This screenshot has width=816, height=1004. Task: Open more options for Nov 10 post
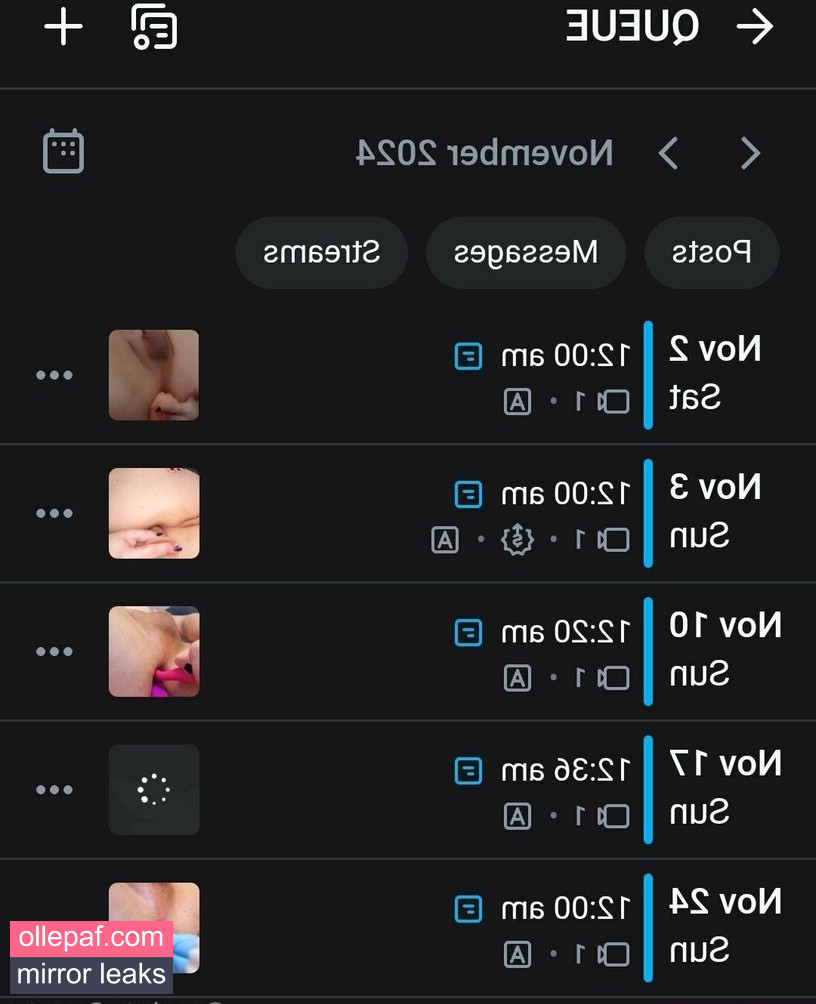[x=54, y=651]
